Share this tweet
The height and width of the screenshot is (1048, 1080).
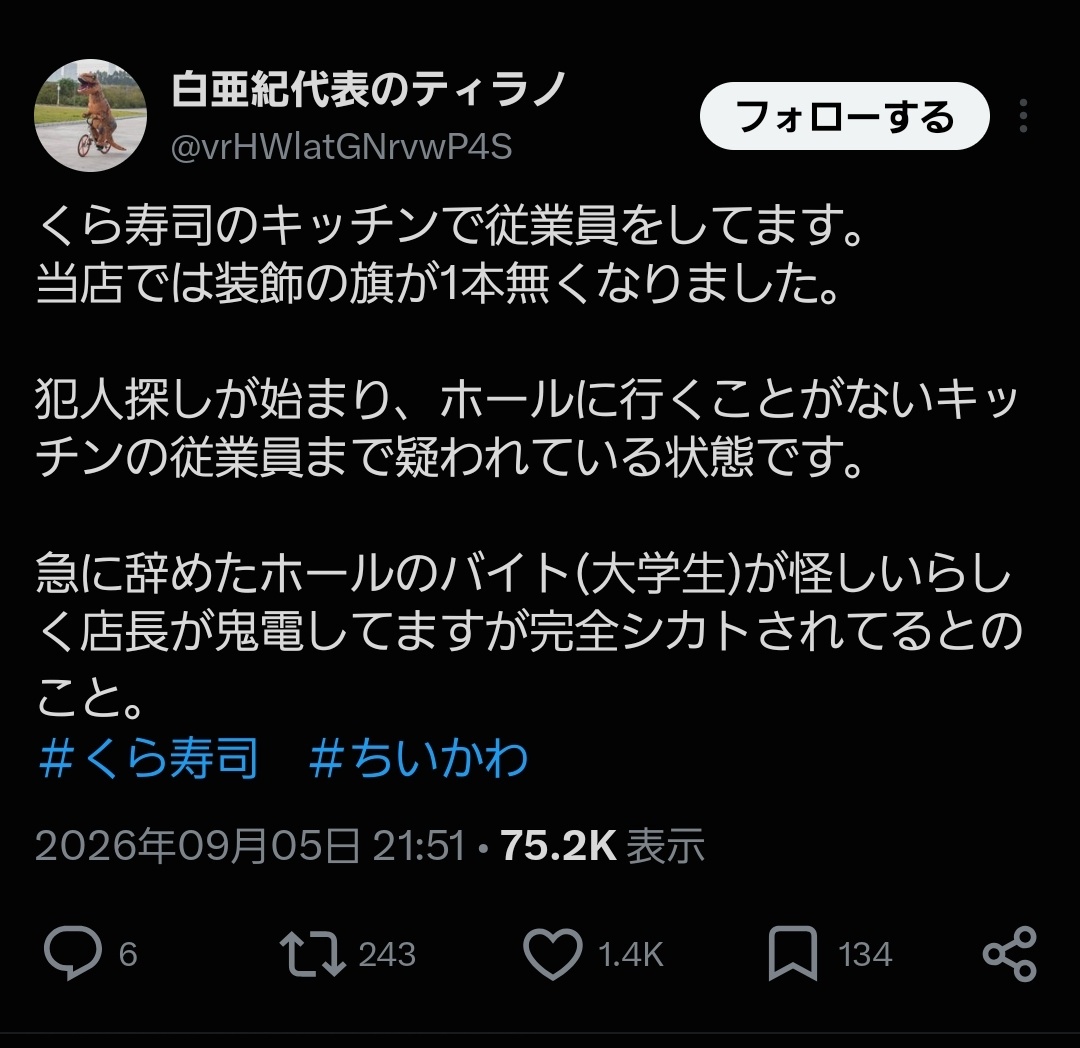click(1010, 954)
